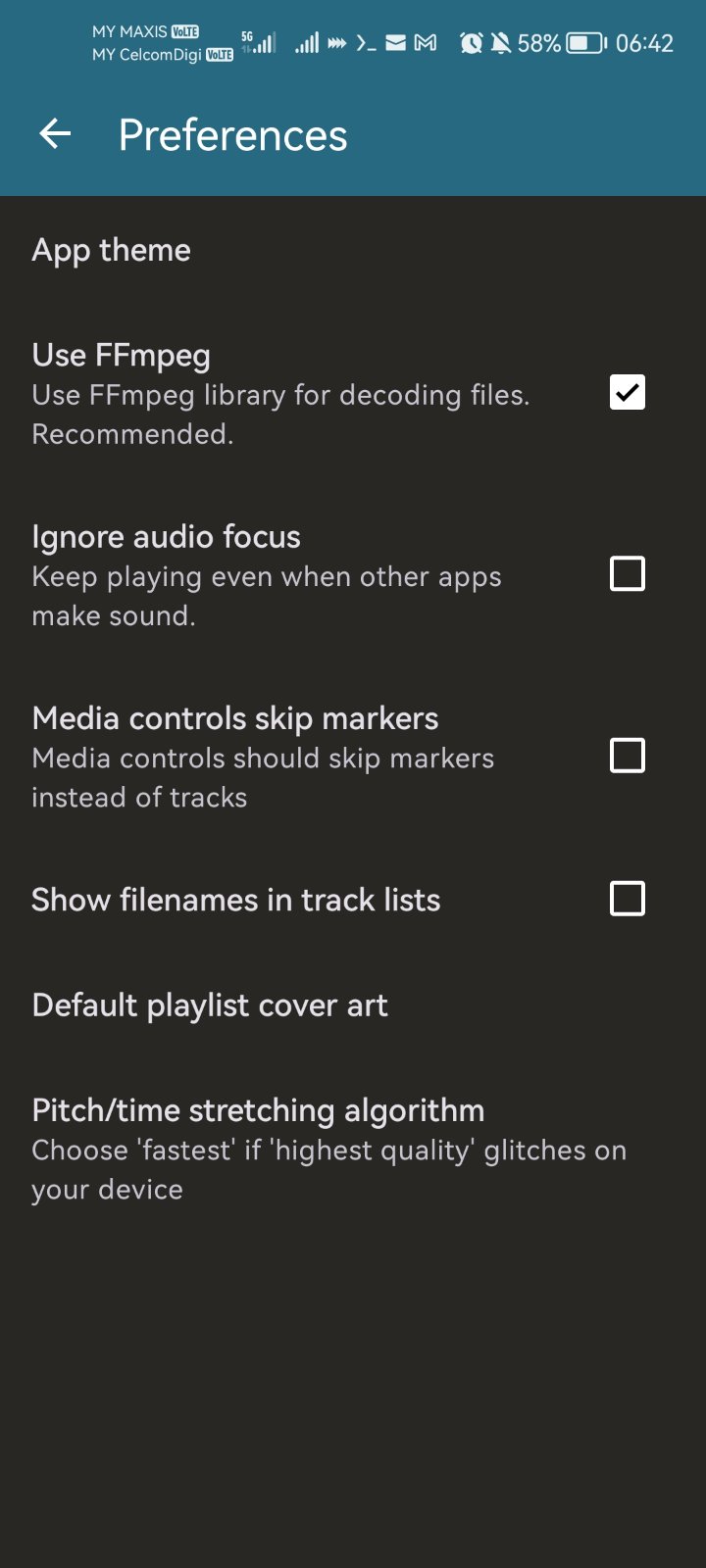
Task: Choose the Pitch/time stretching algorithm
Action: click(x=259, y=1111)
